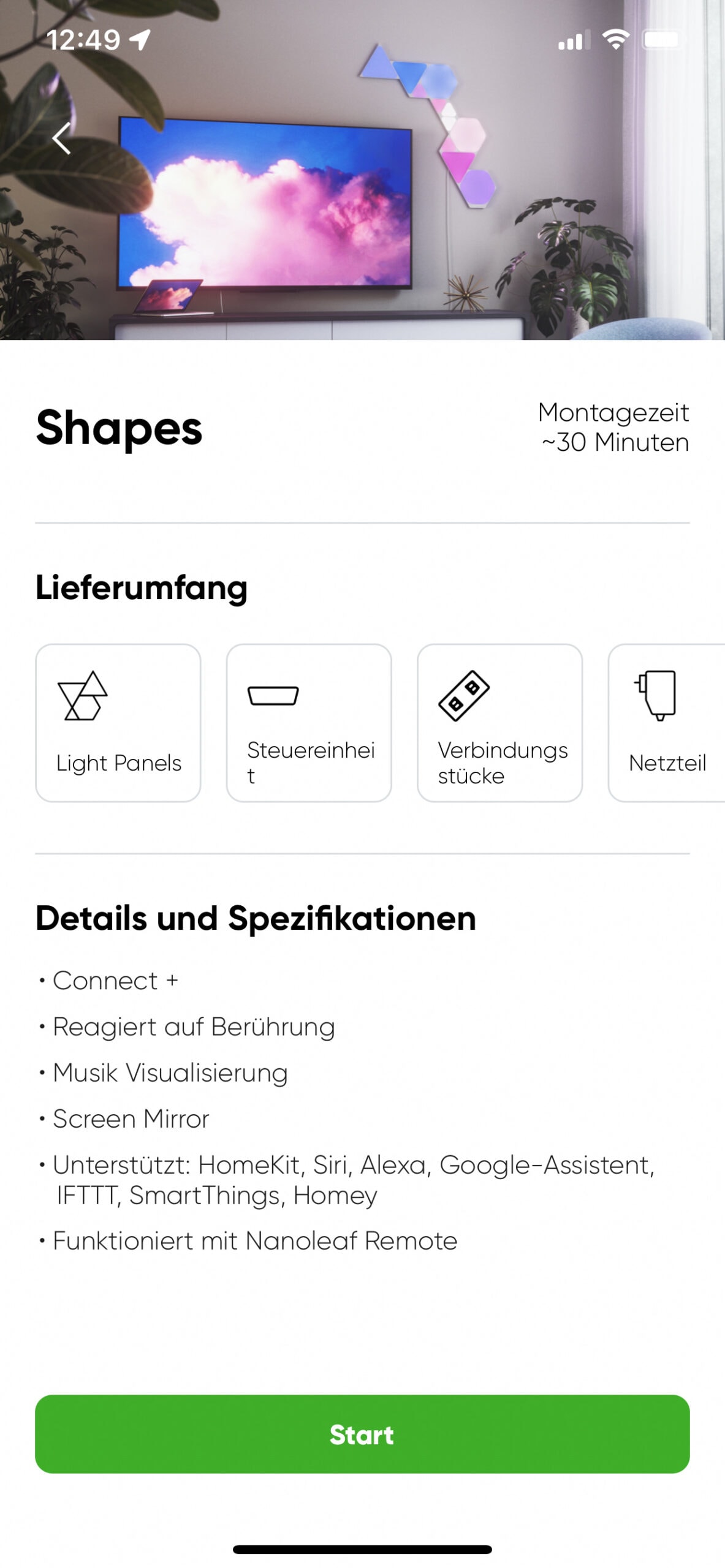
Task: Go back with the top-left arrow
Action: (62, 138)
